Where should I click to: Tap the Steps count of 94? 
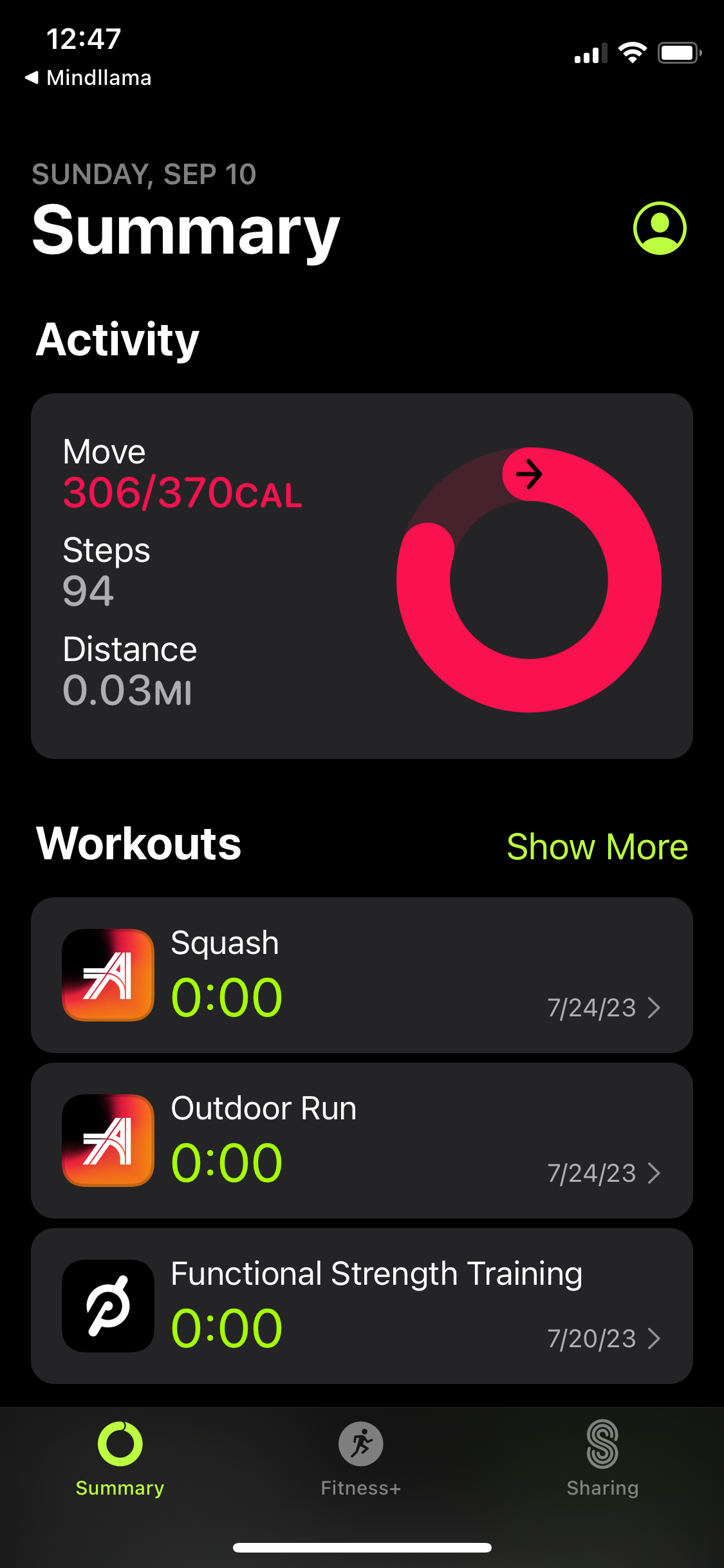pos(88,591)
